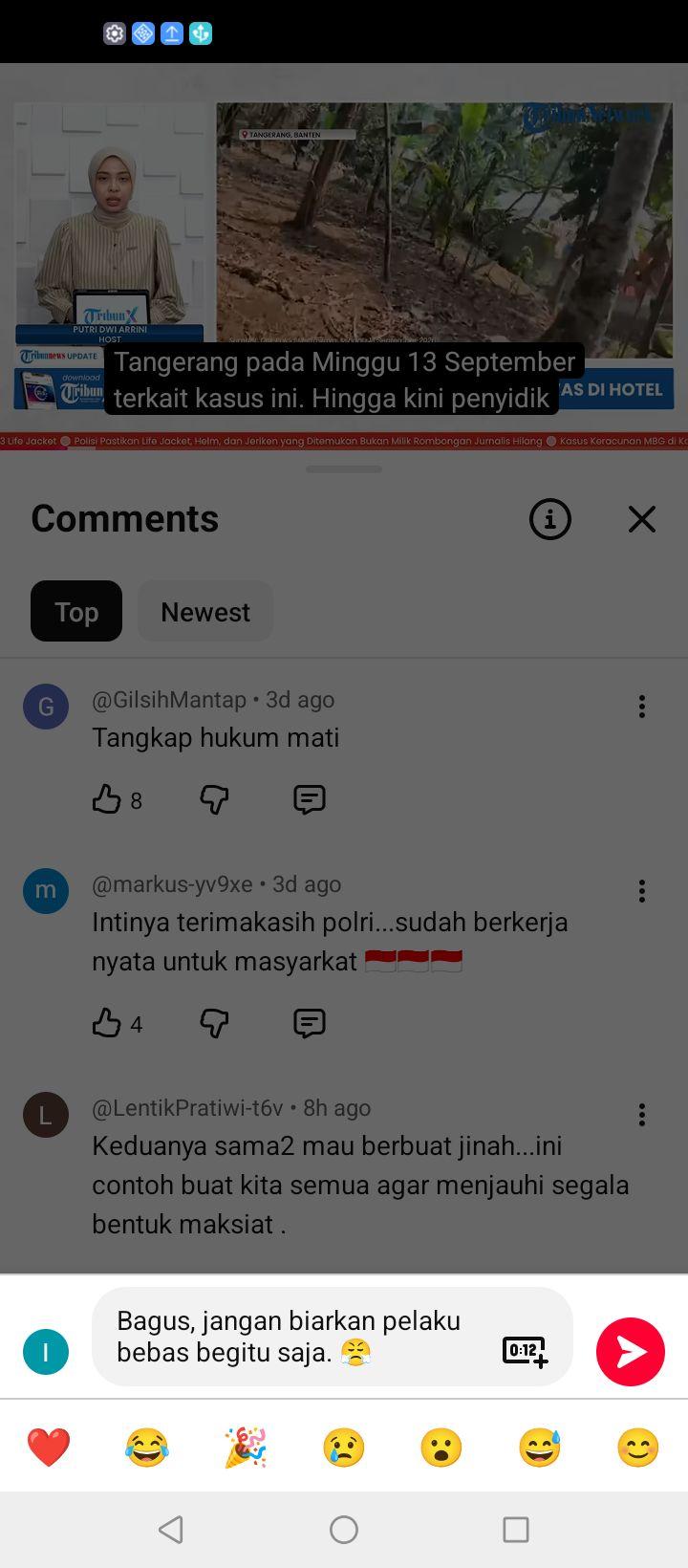Open the comments info icon
The width and height of the screenshot is (688, 1568).
coord(550,519)
